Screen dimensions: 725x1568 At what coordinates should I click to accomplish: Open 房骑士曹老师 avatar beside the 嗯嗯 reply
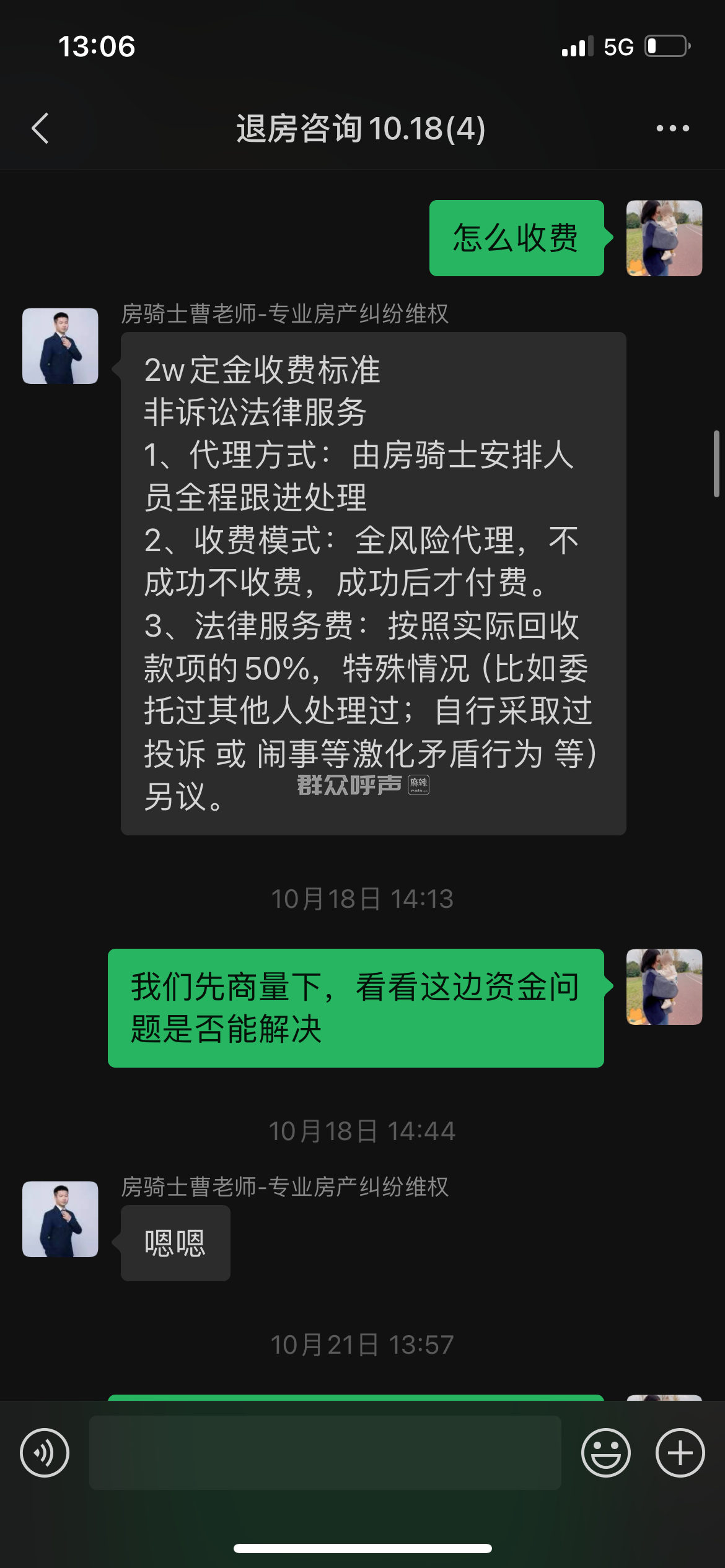tap(60, 1219)
